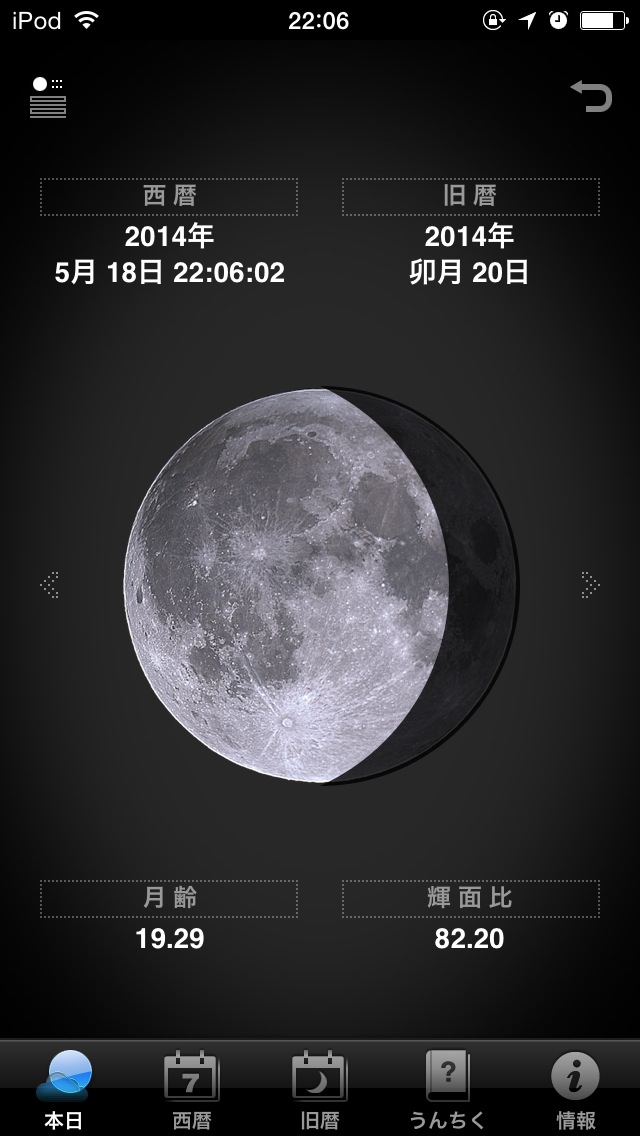
Task: Tap the return arrow icon
Action: pyautogui.click(x=591, y=97)
